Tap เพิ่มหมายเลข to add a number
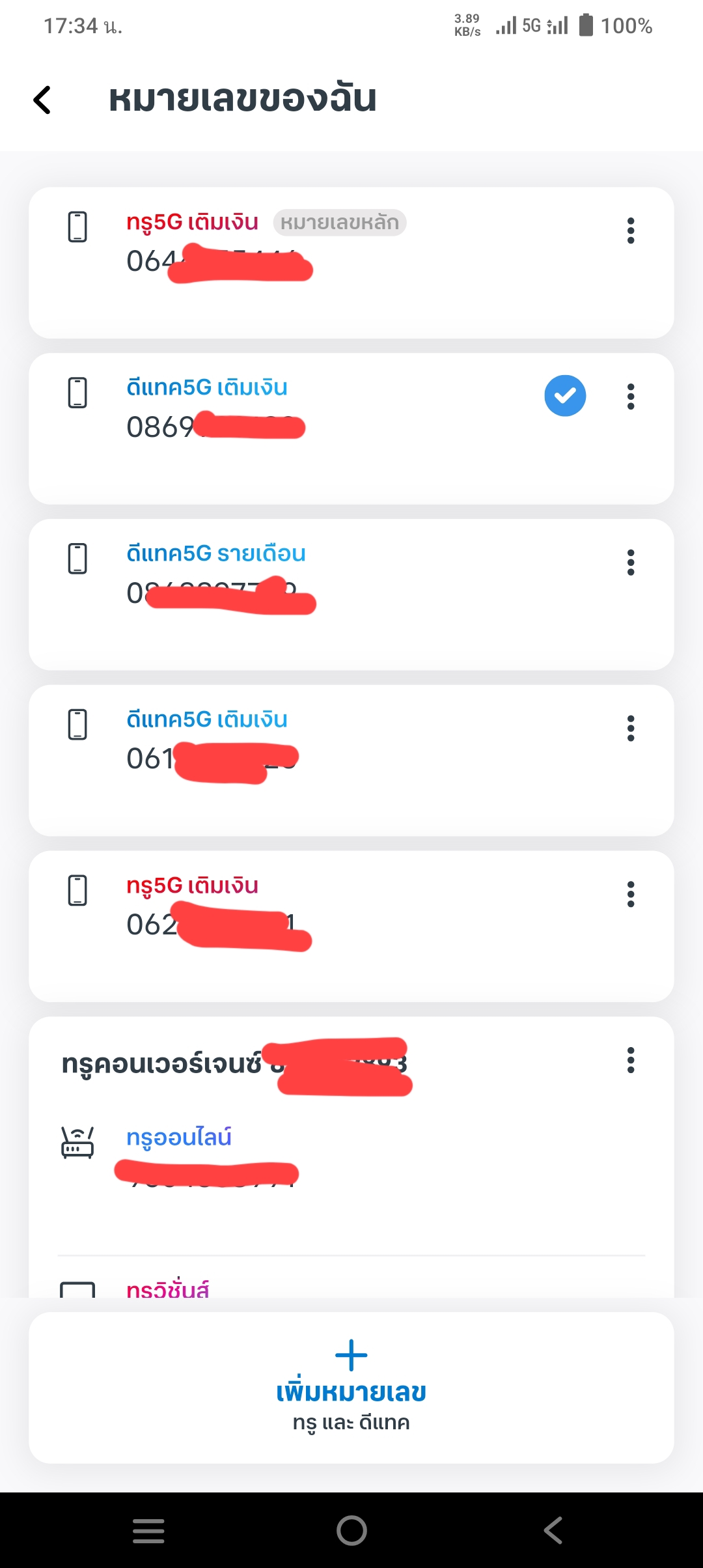Viewport: 703px width, 1568px height. (x=351, y=1387)
